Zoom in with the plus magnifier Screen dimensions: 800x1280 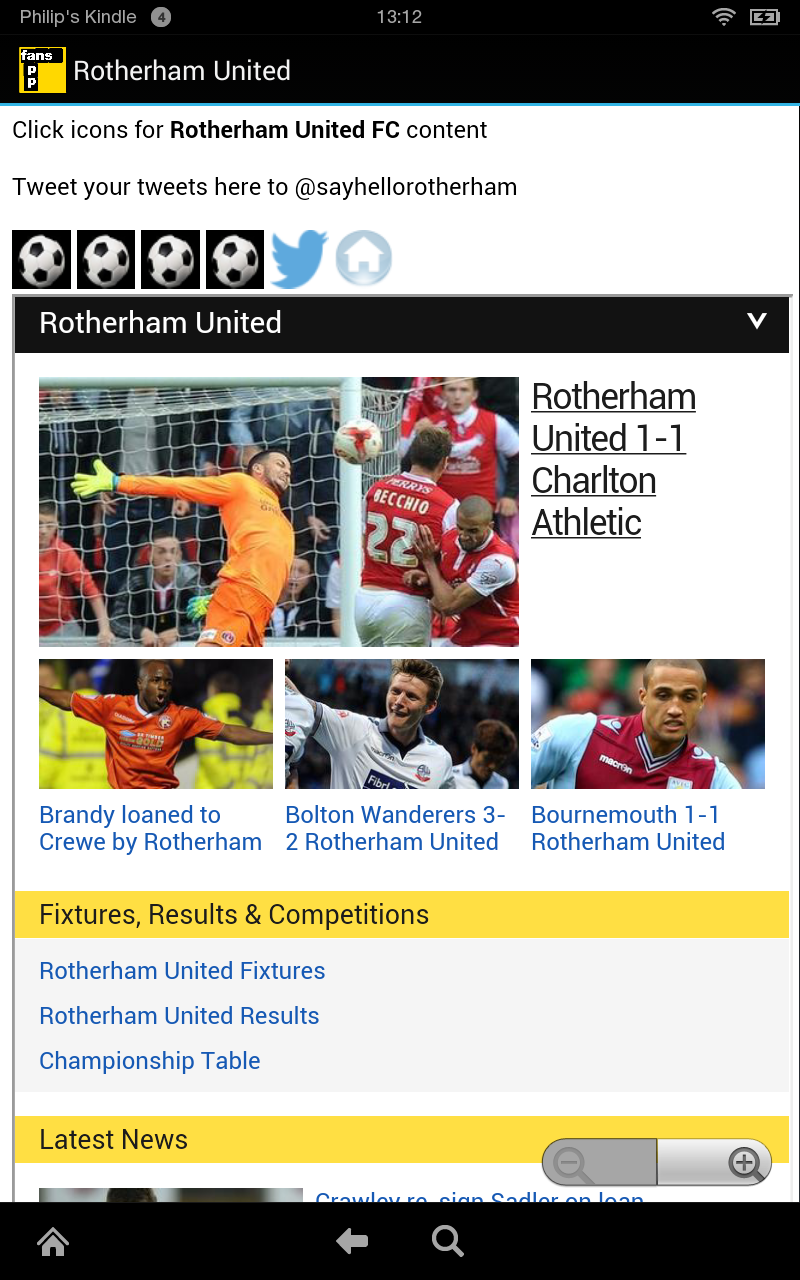tap(744, 1163)
